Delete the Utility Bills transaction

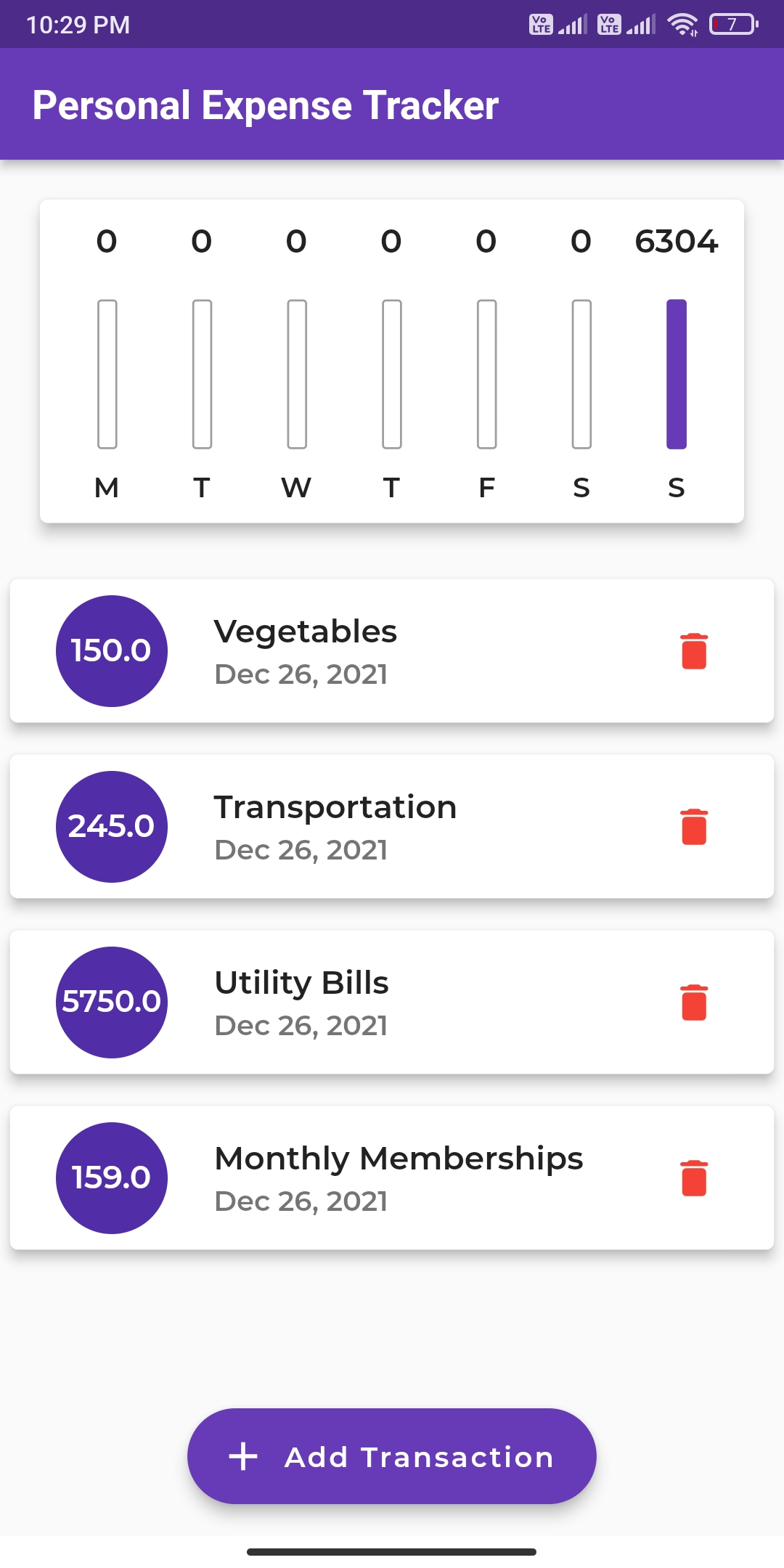pyautogui.click(x=693, y=1003)
